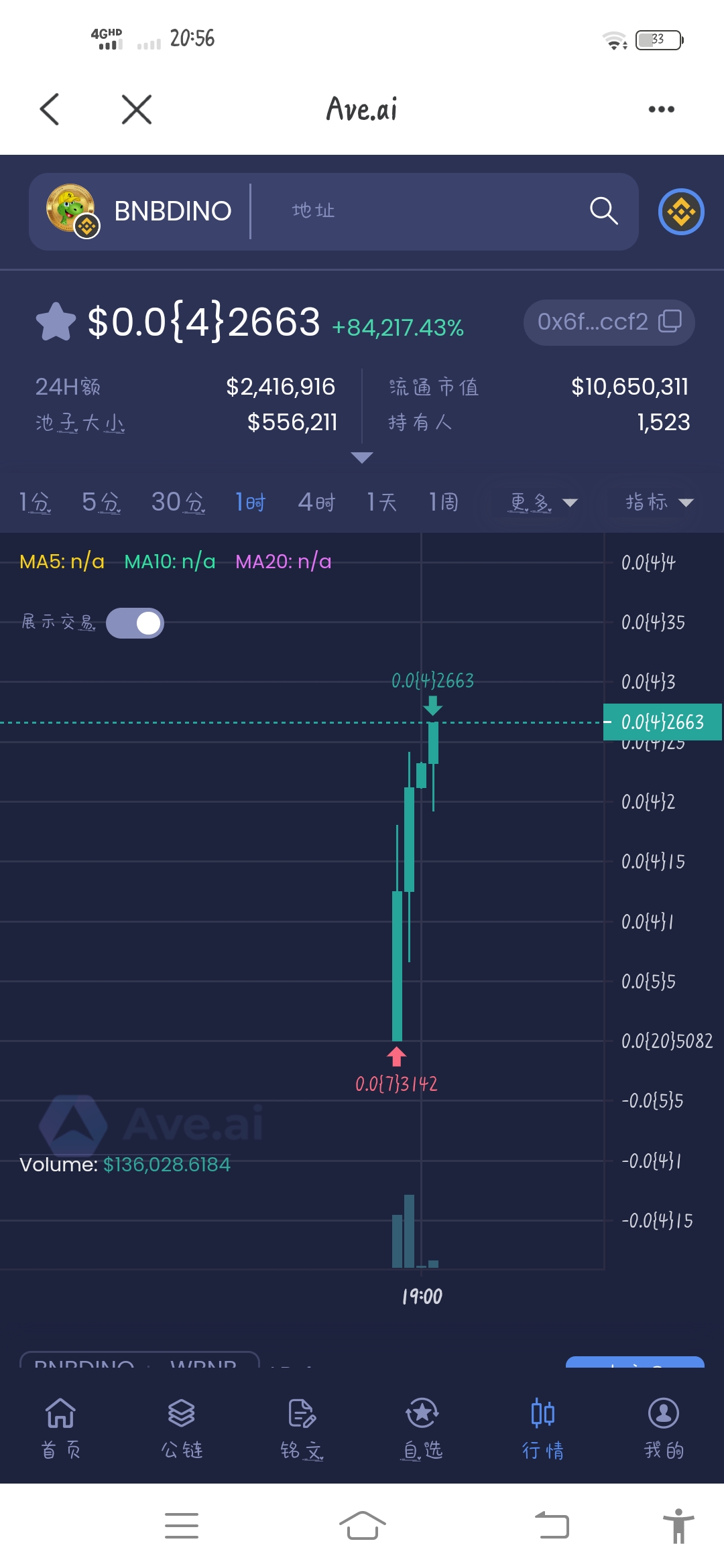Switch chart to 5分 interval

101,502
